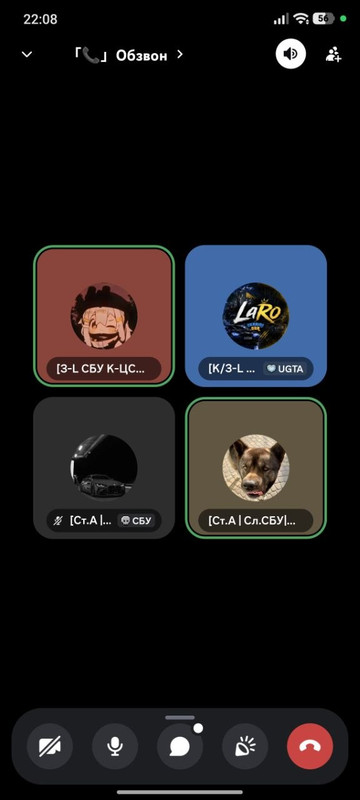
Task: Open the Обзвон channel details
Action: pos(129,55)
